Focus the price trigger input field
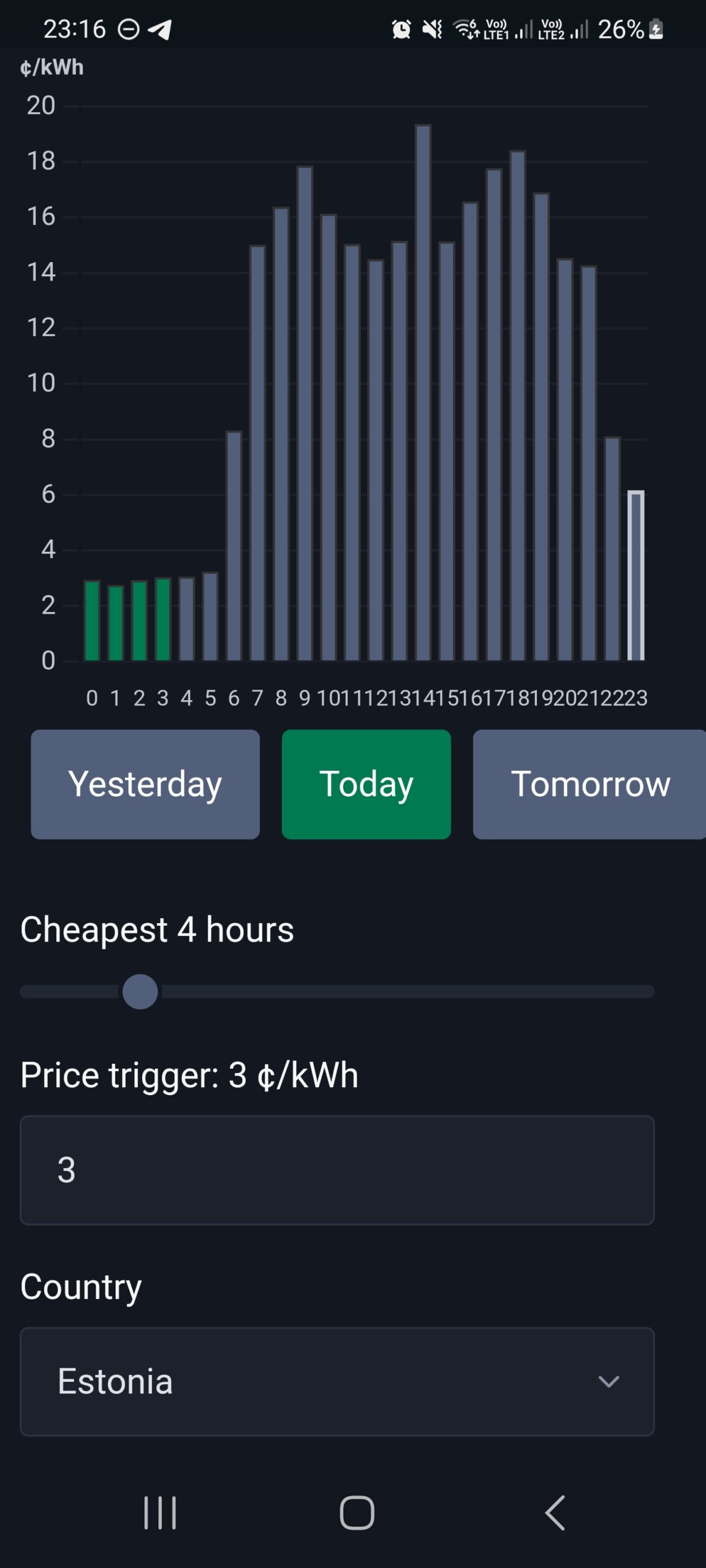 click(x=337, y=1170)
